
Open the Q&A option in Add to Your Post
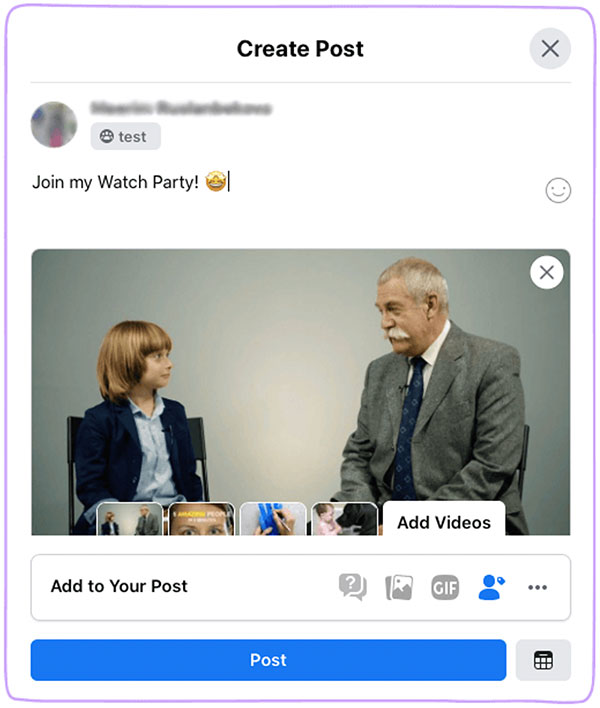tap(352, 587)
